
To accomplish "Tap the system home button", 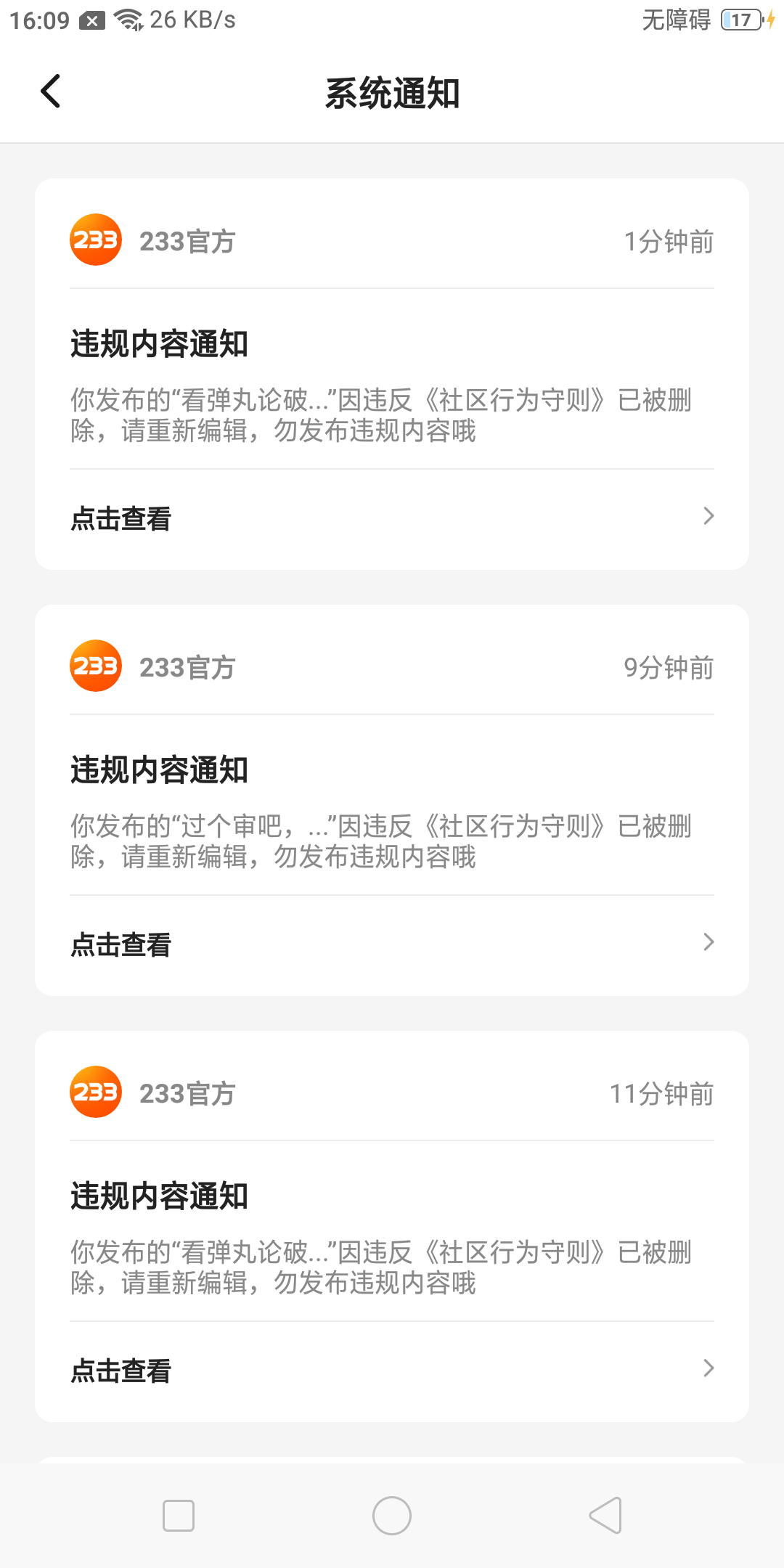I will click(x=392, y=1516).
